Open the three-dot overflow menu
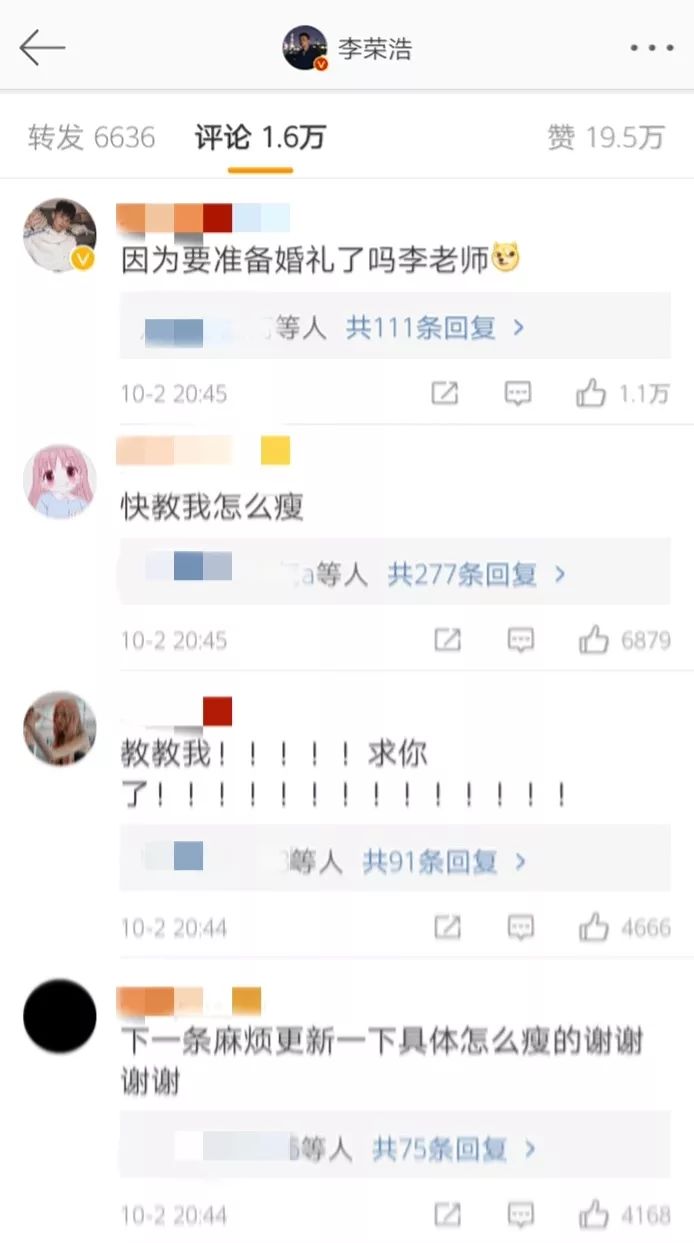 tap(651, 48)
